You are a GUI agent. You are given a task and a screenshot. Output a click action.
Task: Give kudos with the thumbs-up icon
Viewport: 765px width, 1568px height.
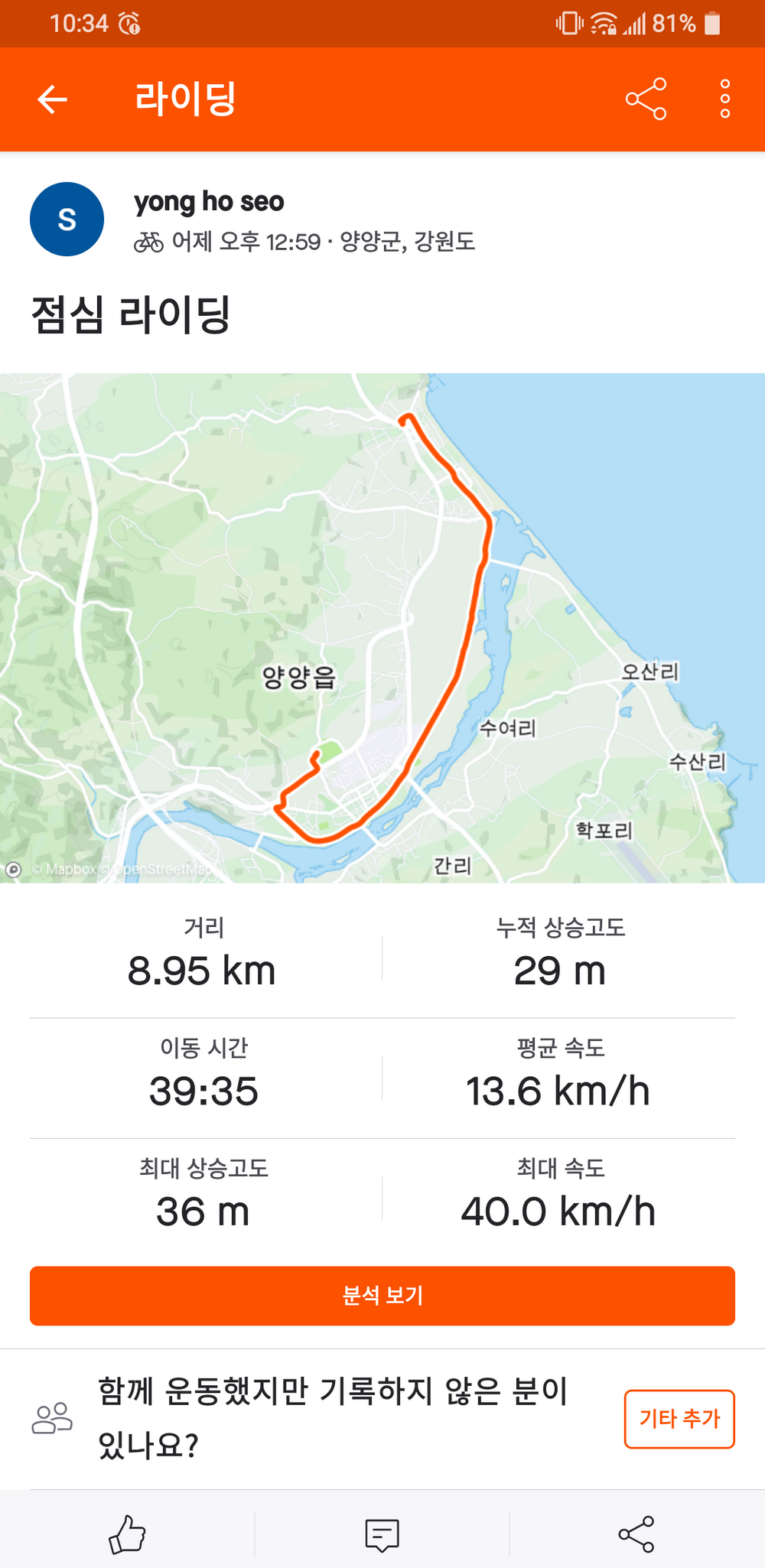(127, 1534)
